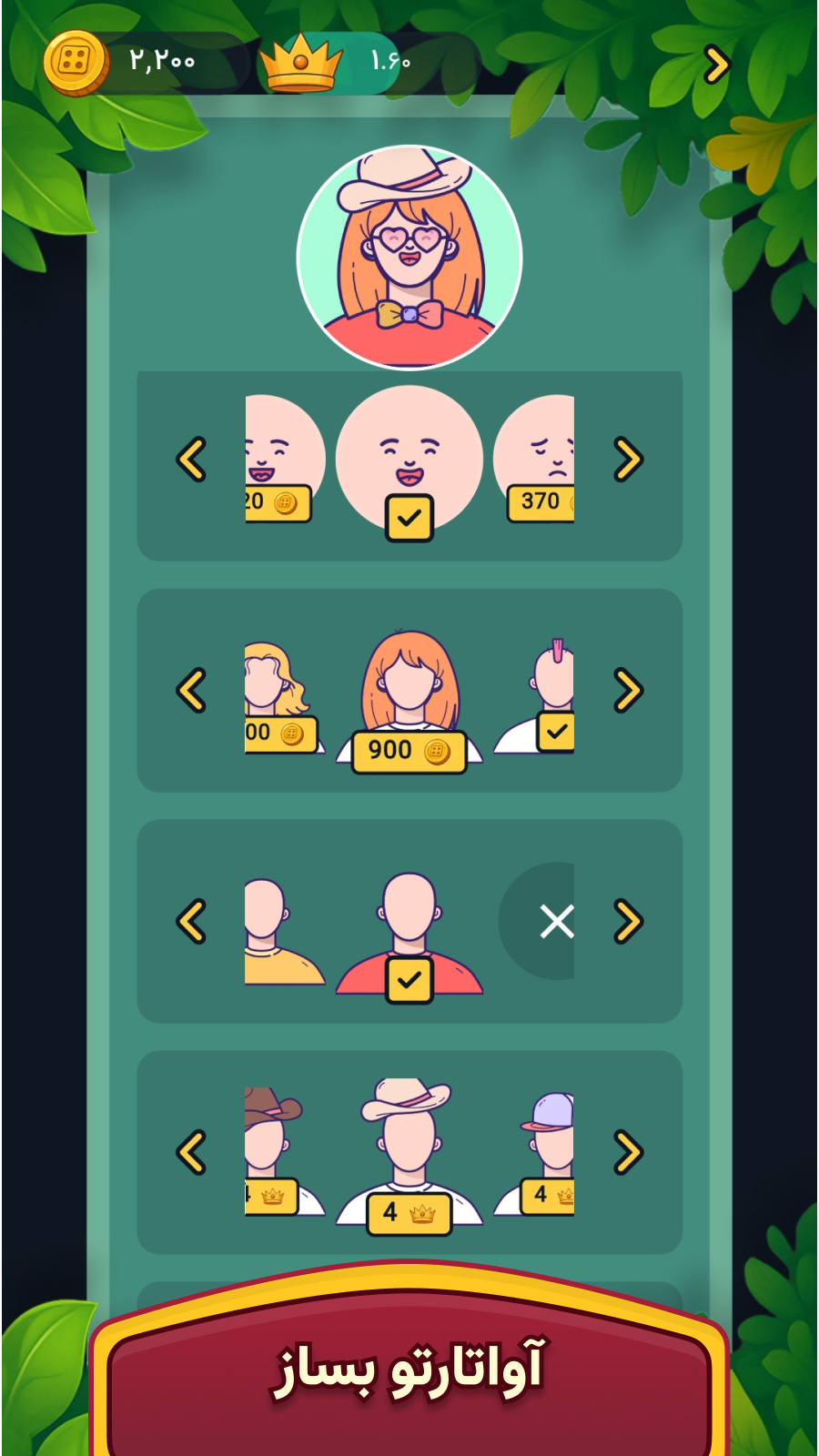819x1456 pixels.
Task: Show previous face expression options
Action: point(191,459)
